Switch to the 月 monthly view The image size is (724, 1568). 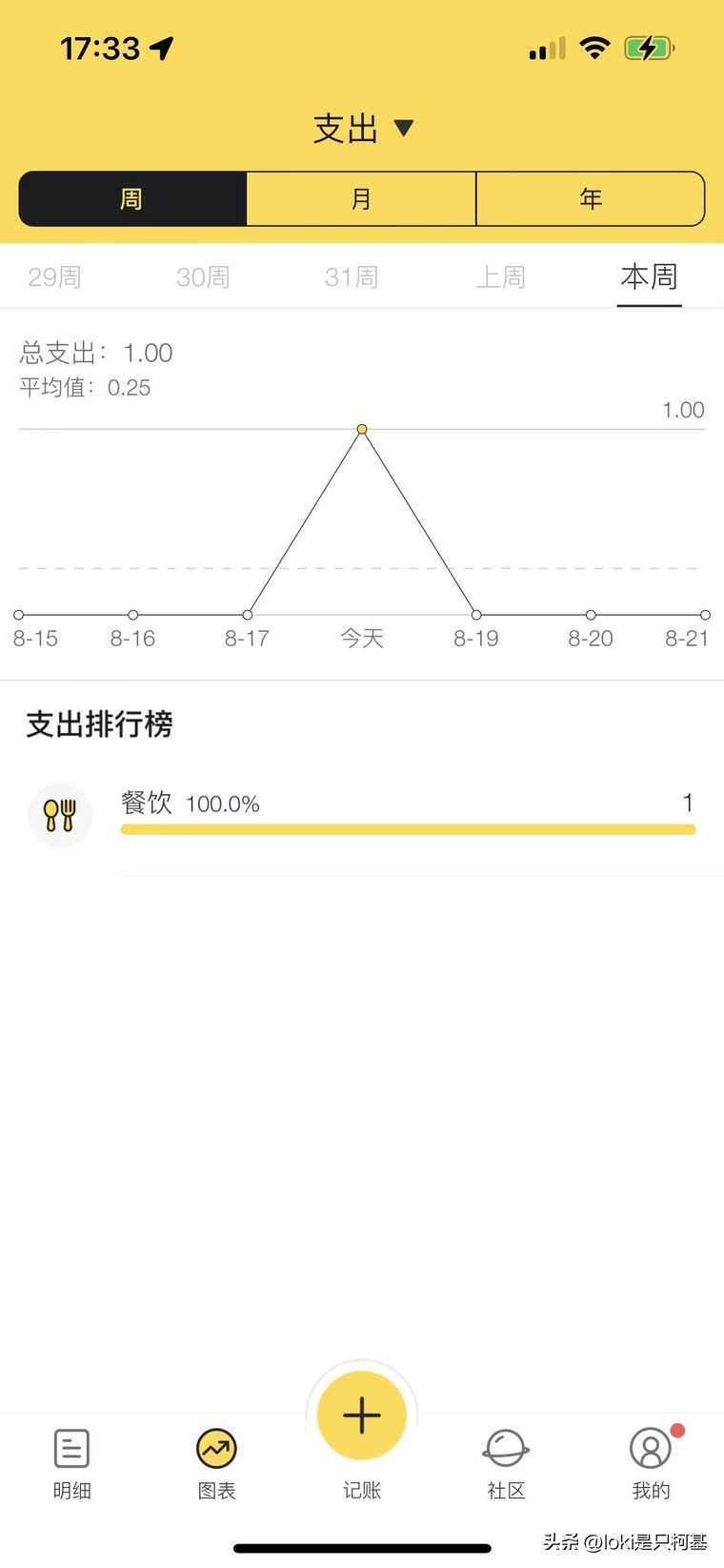[x=361, y=198]
